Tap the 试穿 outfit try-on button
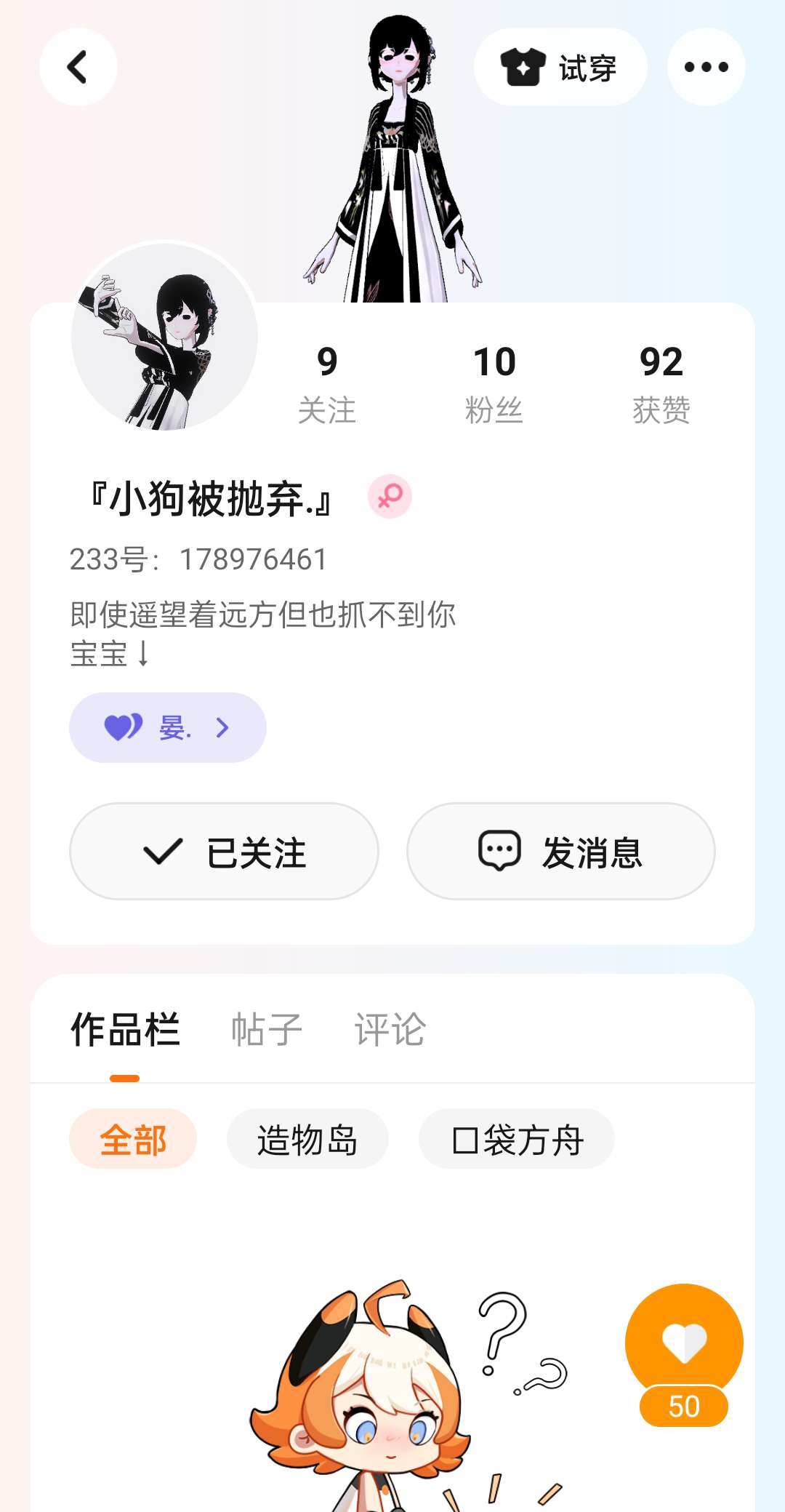785x1512 pixels. click(560, 68)
